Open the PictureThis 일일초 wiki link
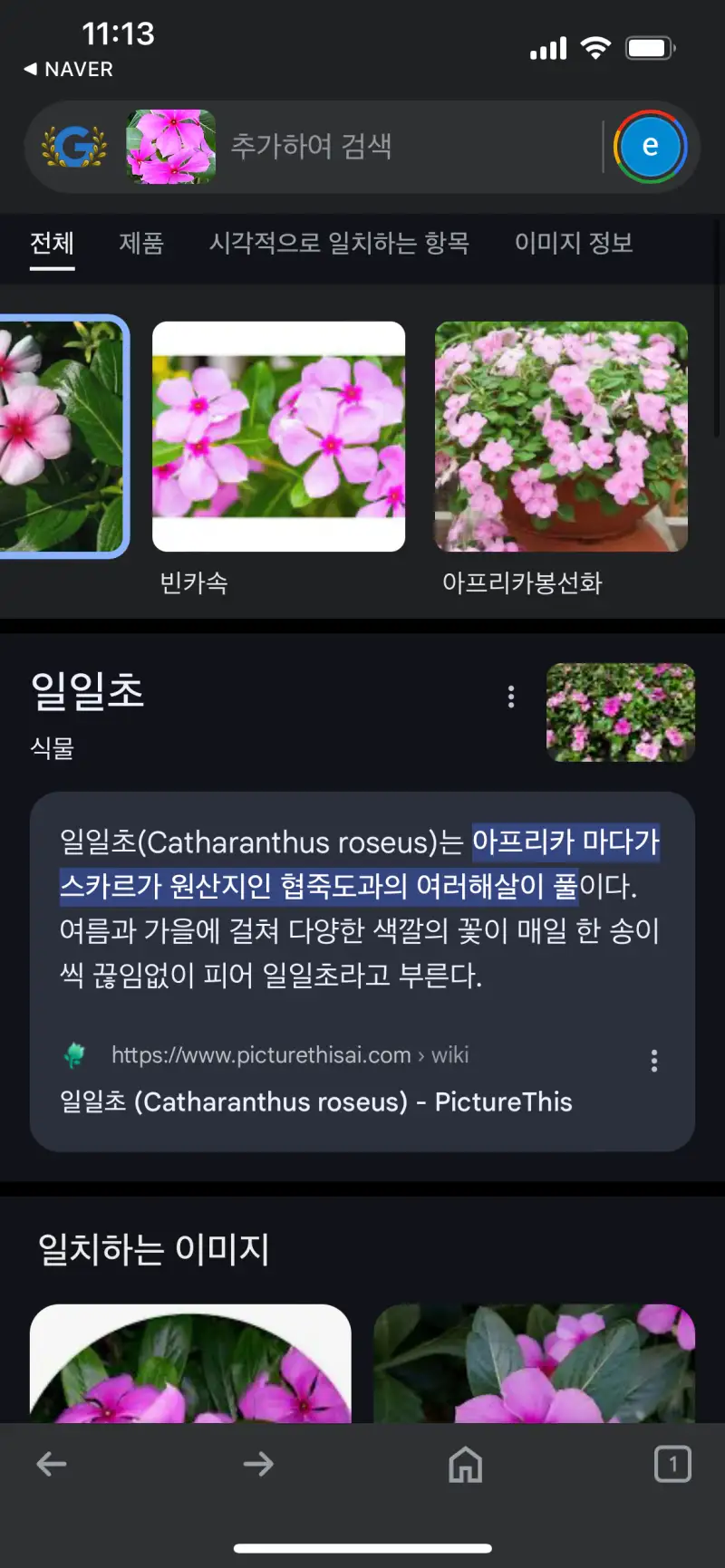This screenshot has width=725, height=1568. click(x=315, y=1101)
